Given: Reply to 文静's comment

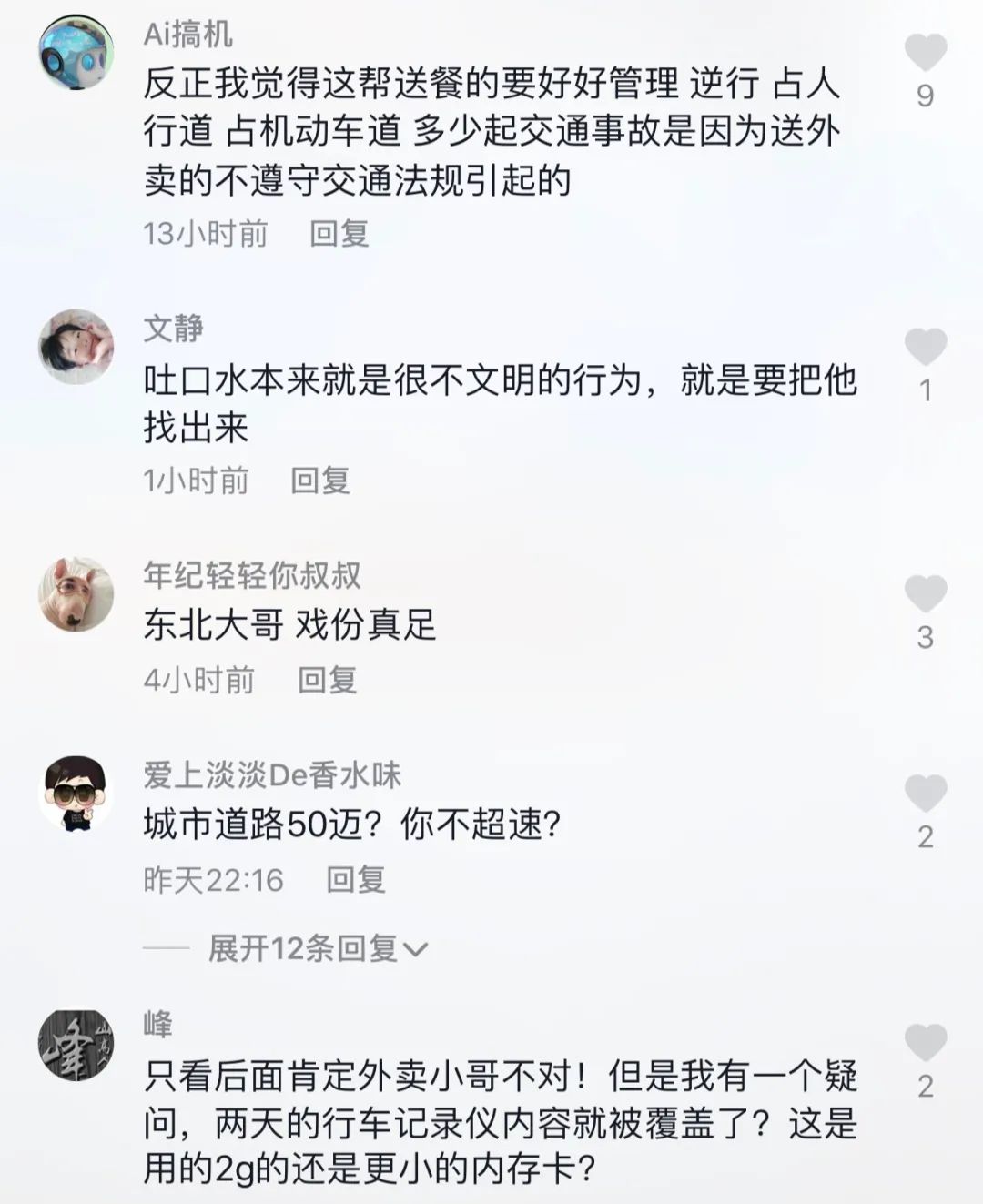Looking at the screenshot, I should (x=319, y=481).
